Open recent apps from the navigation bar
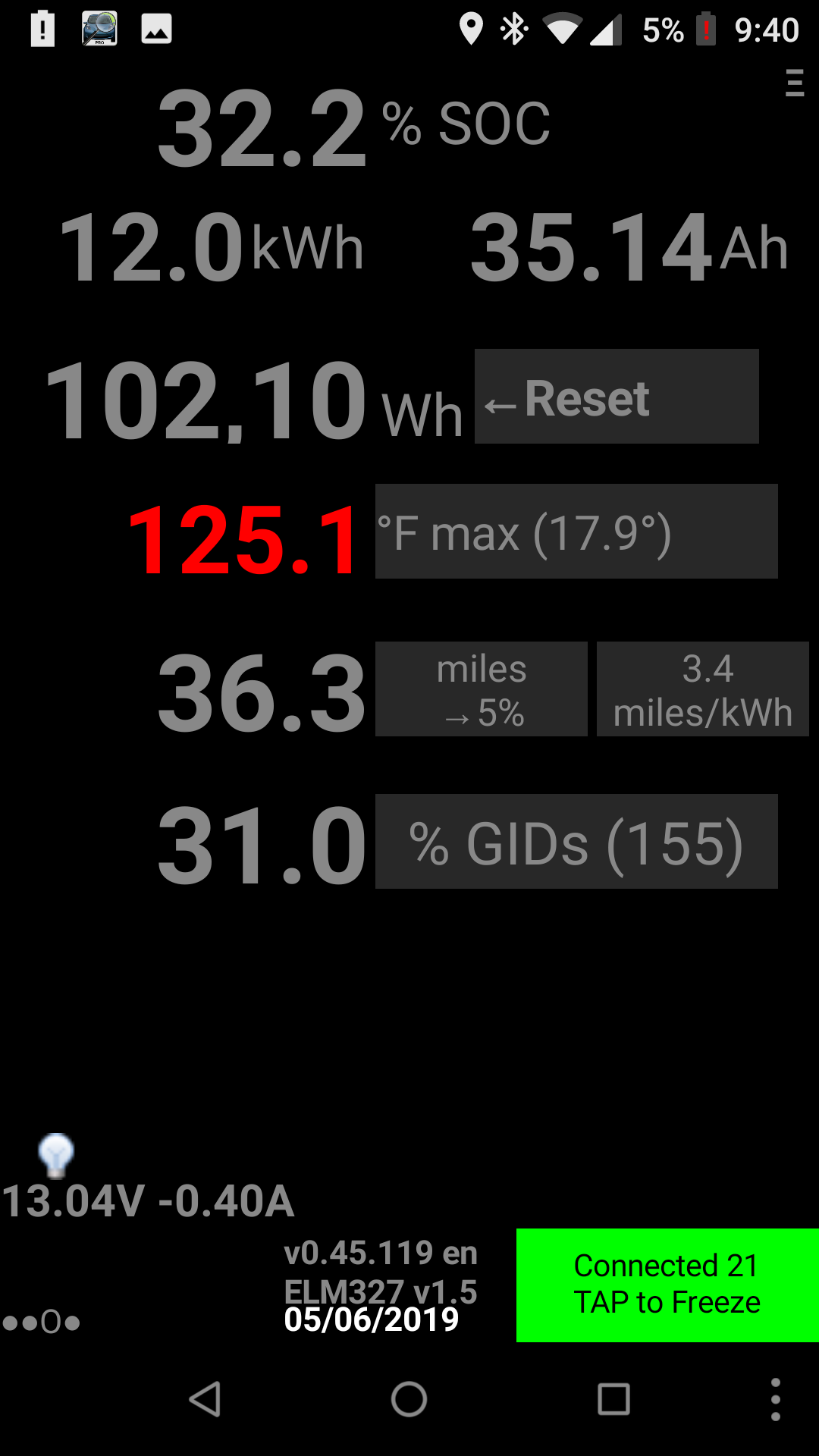This screenshot has width=819, height=1456. pos(613,1399)
